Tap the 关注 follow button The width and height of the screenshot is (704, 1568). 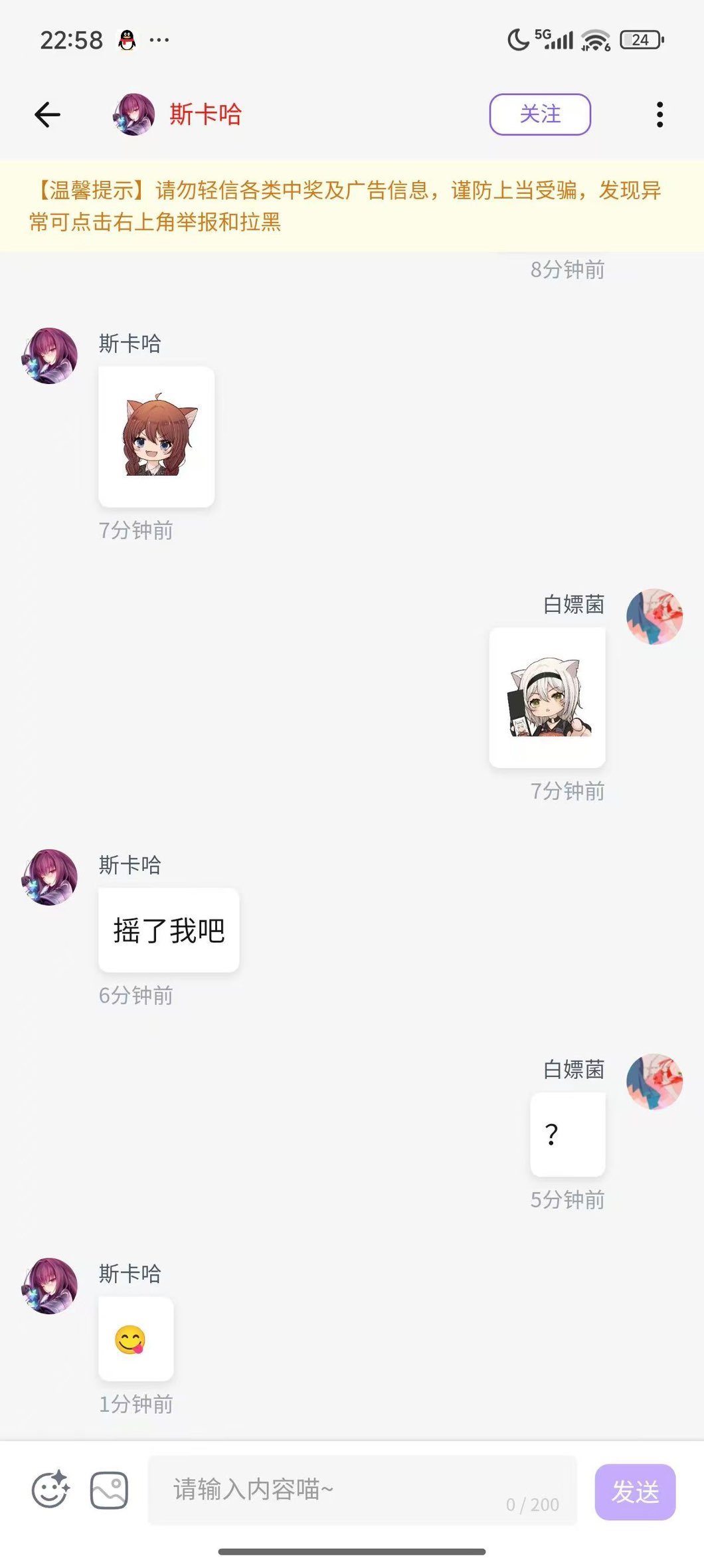click(540, 114)
